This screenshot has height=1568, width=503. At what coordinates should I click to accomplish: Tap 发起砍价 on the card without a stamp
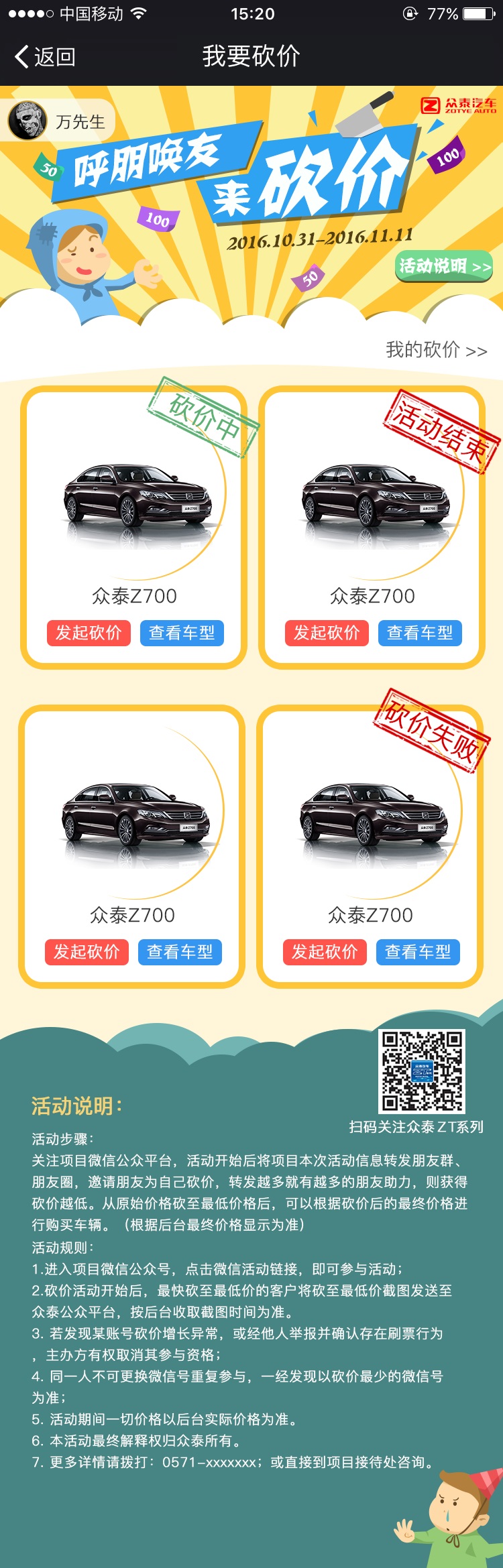(87, 952)
